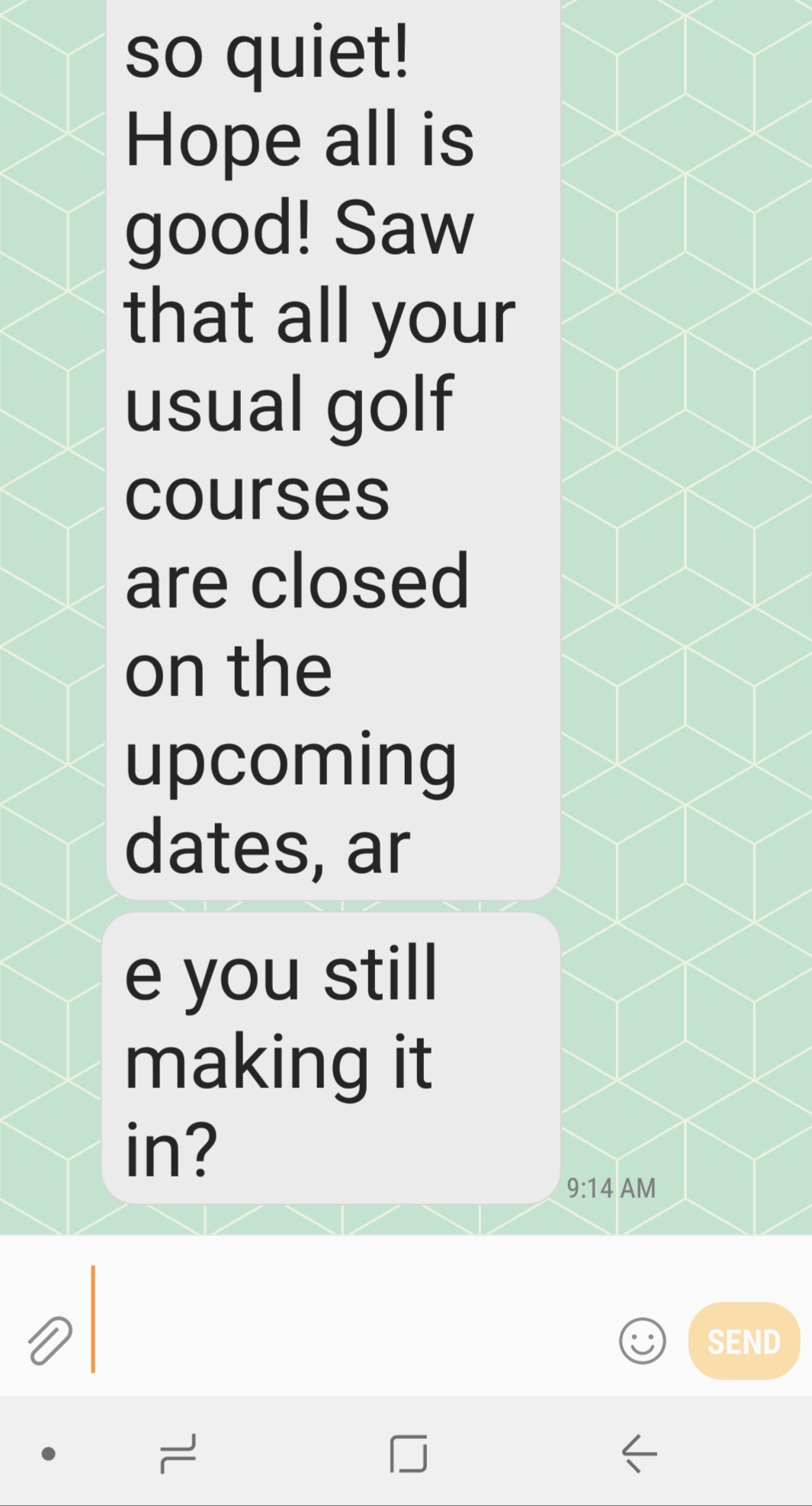Image resolution: width=812 pixels, height=1506 pixels.
Task: Focus the message text input field
Action: 351,1319
